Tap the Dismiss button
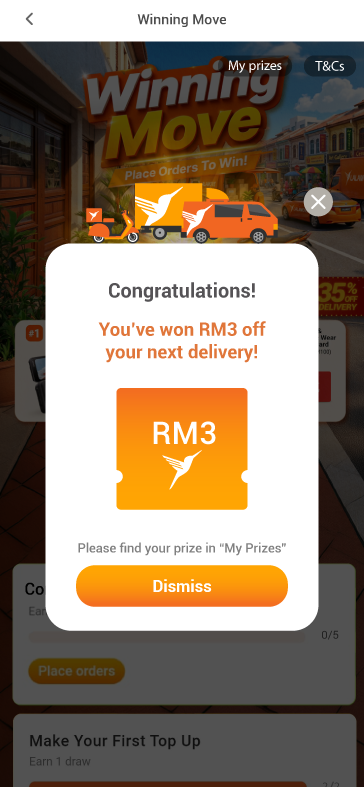364x787 pixels. point(182,586)
